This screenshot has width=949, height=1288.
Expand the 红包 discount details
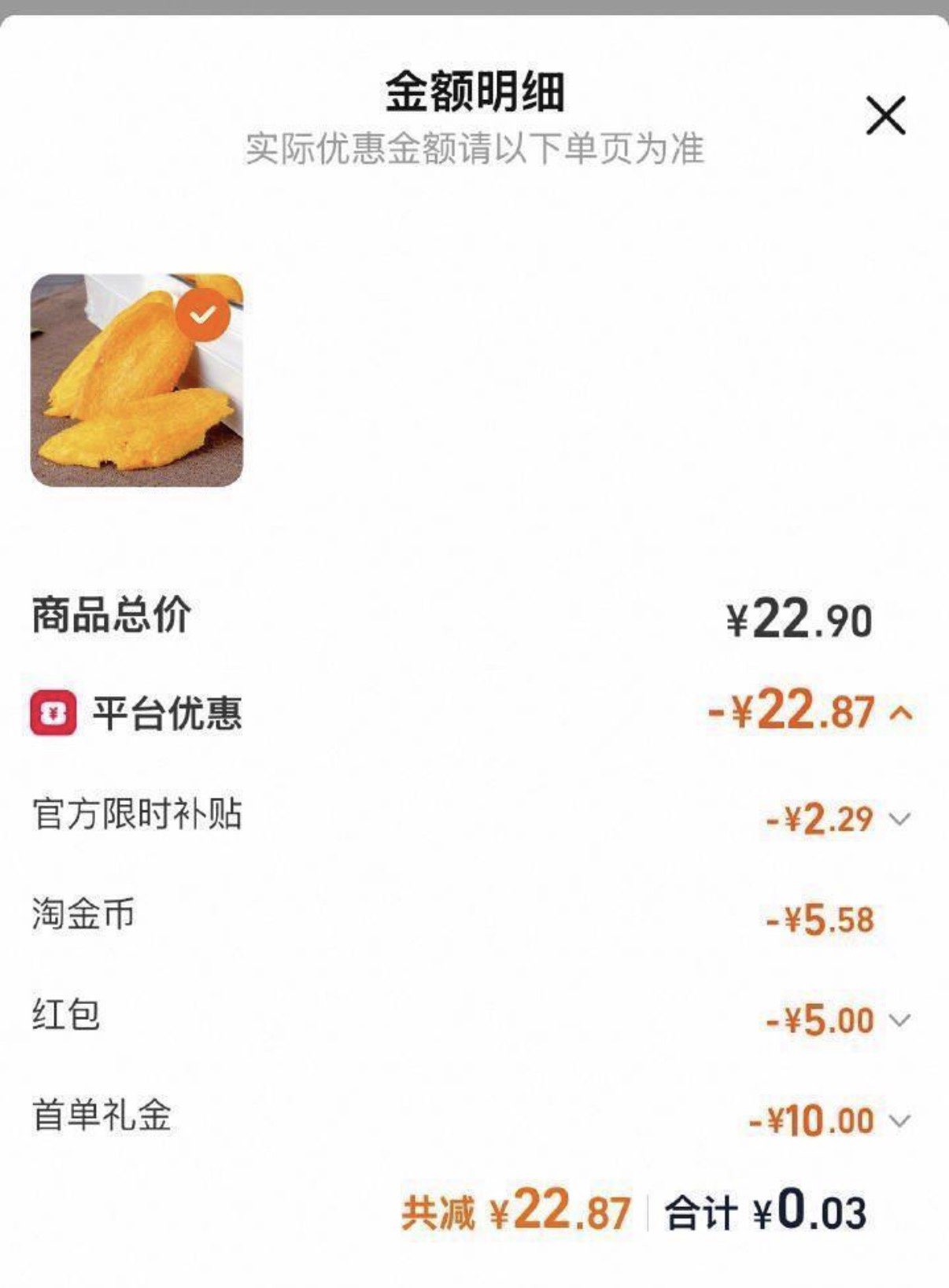(x=899, y=1020)
